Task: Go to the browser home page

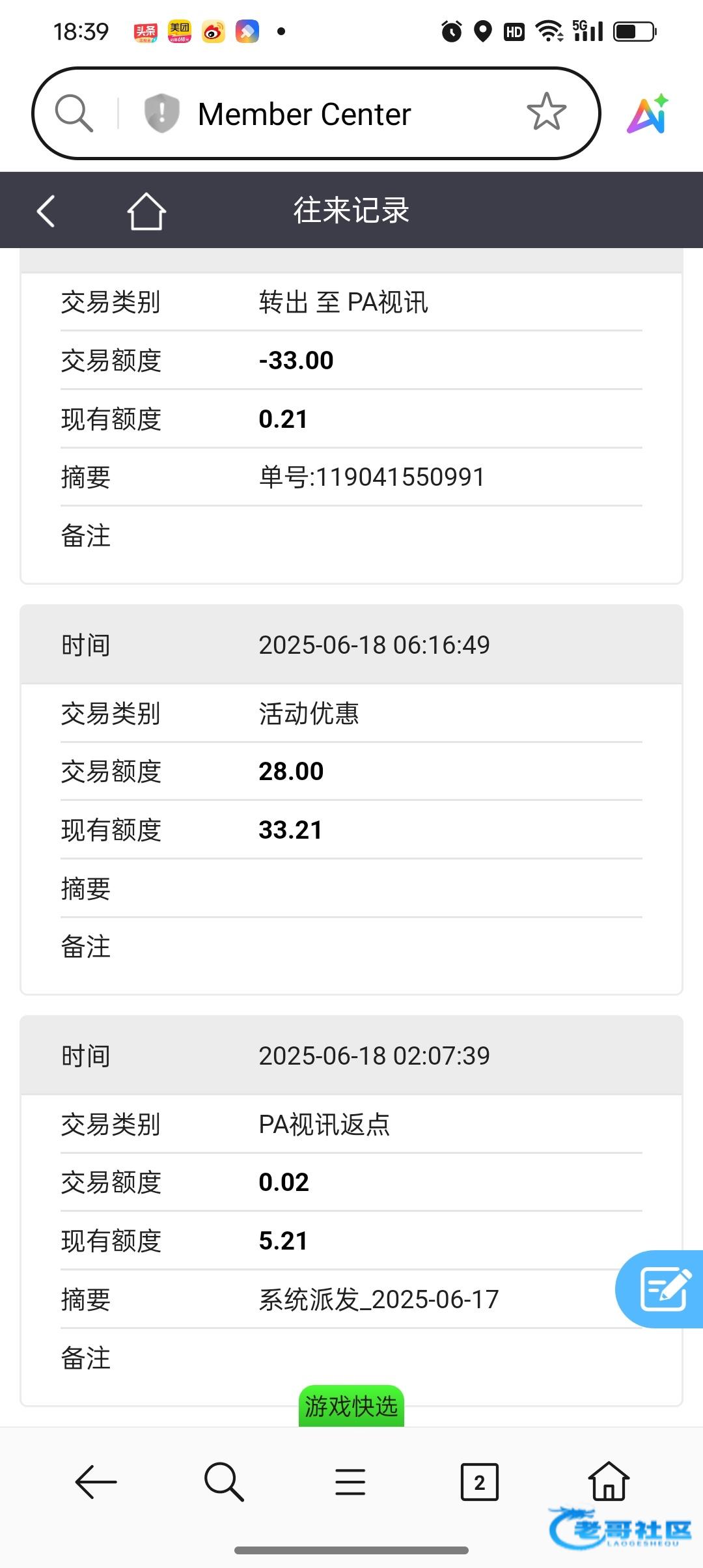Action: point(609,1481)
